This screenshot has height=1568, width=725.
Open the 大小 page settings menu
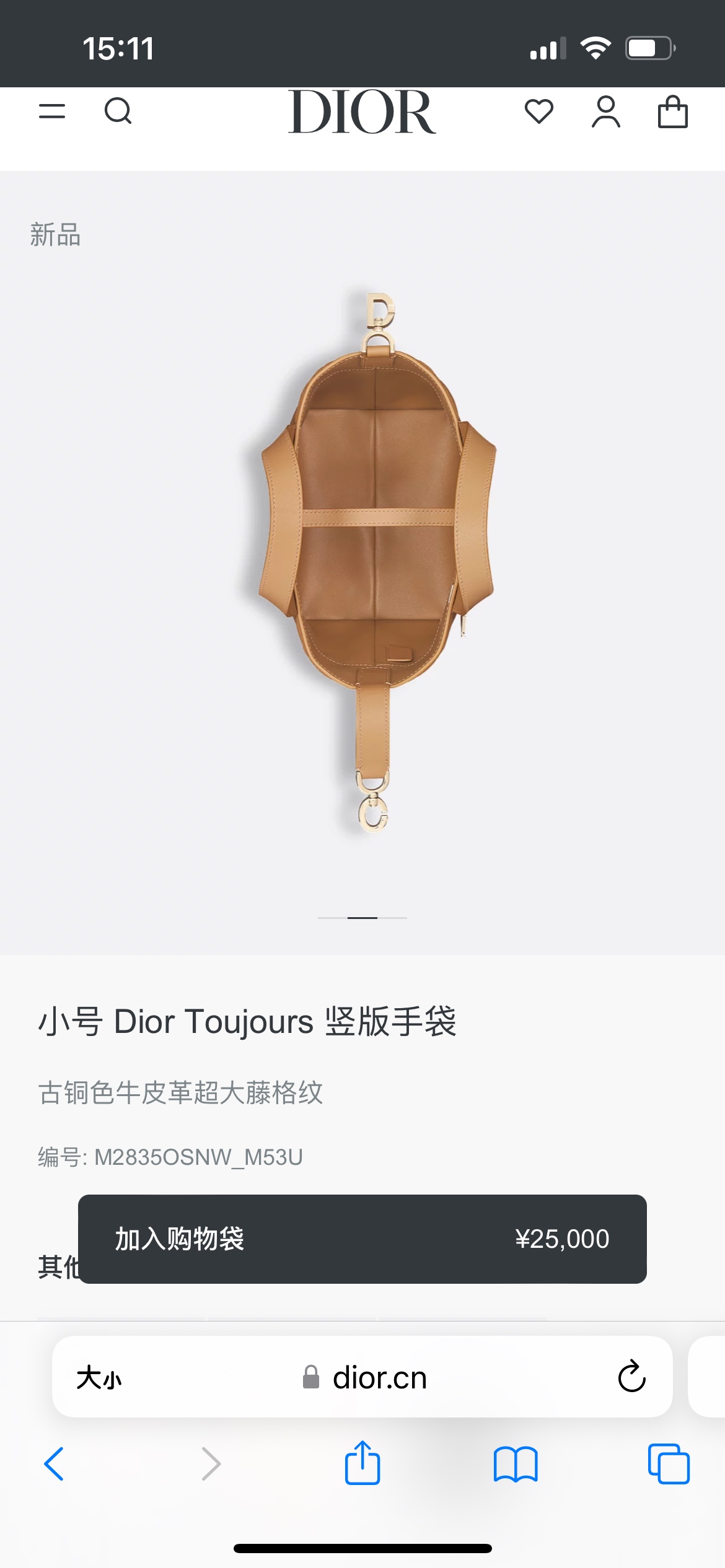99,1379
